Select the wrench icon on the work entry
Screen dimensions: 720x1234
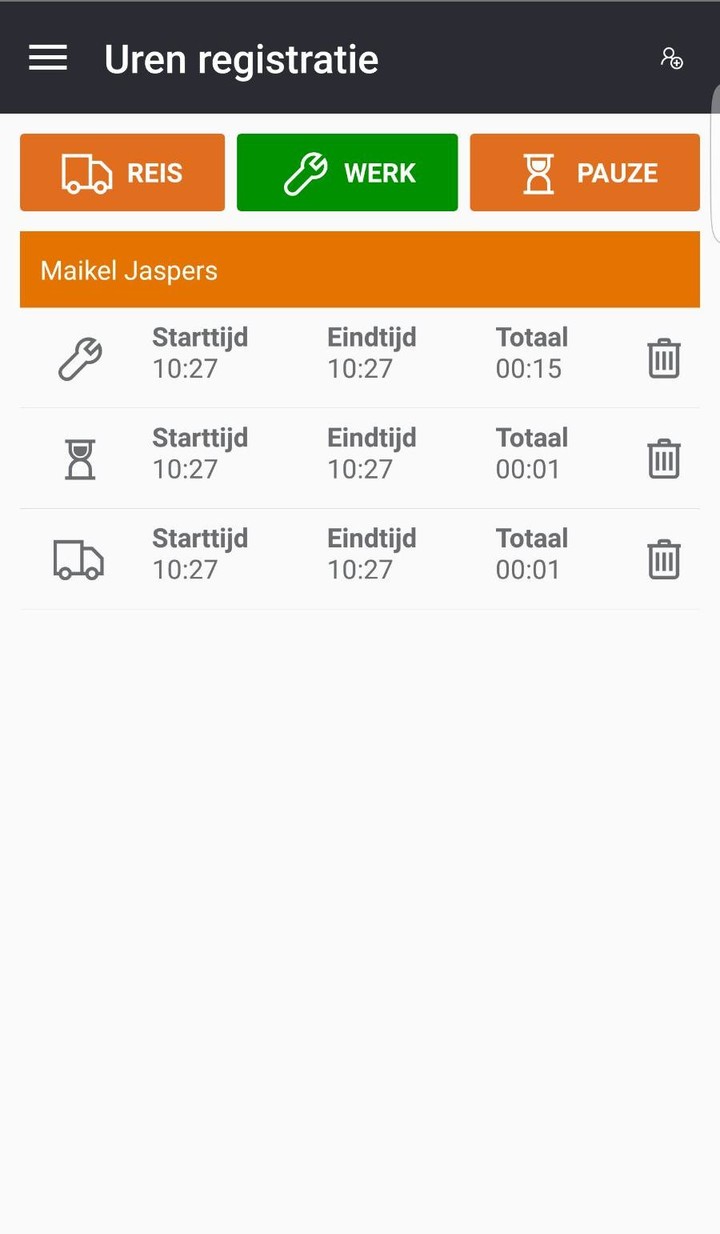(x=79, y=356)
